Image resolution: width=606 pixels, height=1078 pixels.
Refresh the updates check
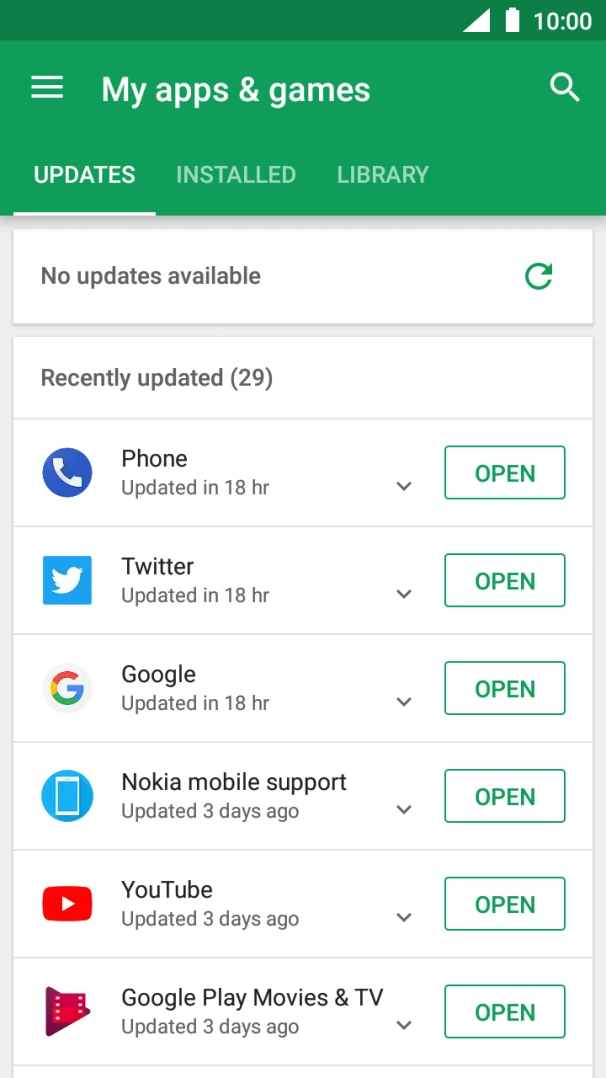point(539,276)
